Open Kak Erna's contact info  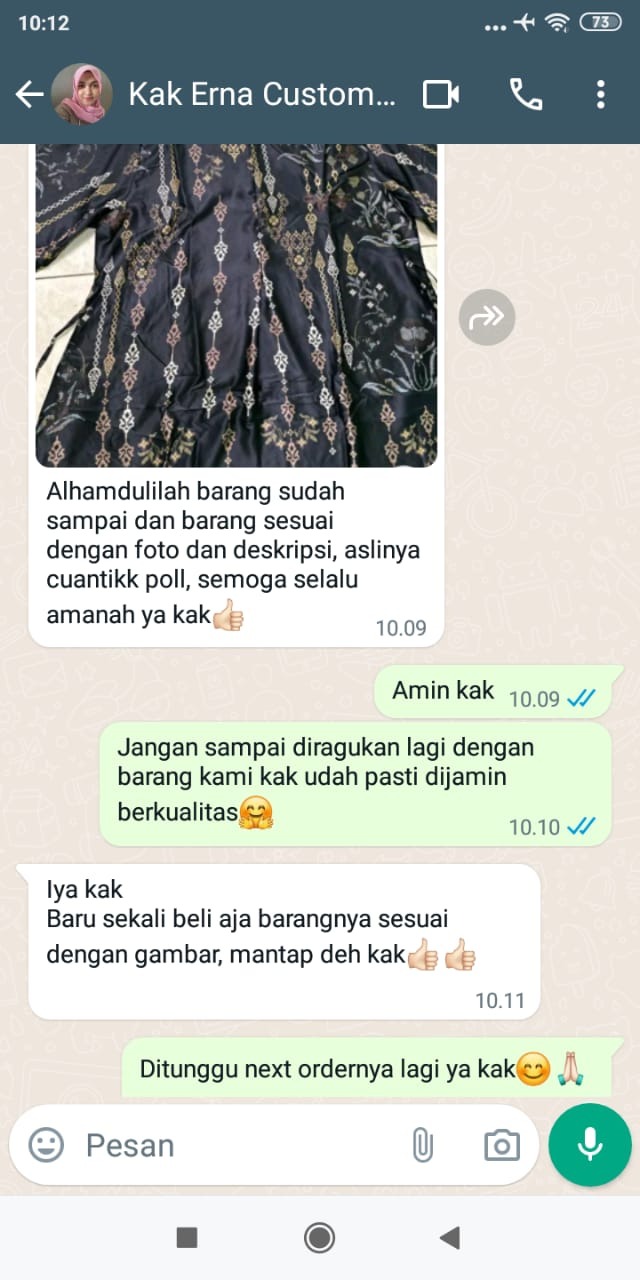click(x=262, y=95)
